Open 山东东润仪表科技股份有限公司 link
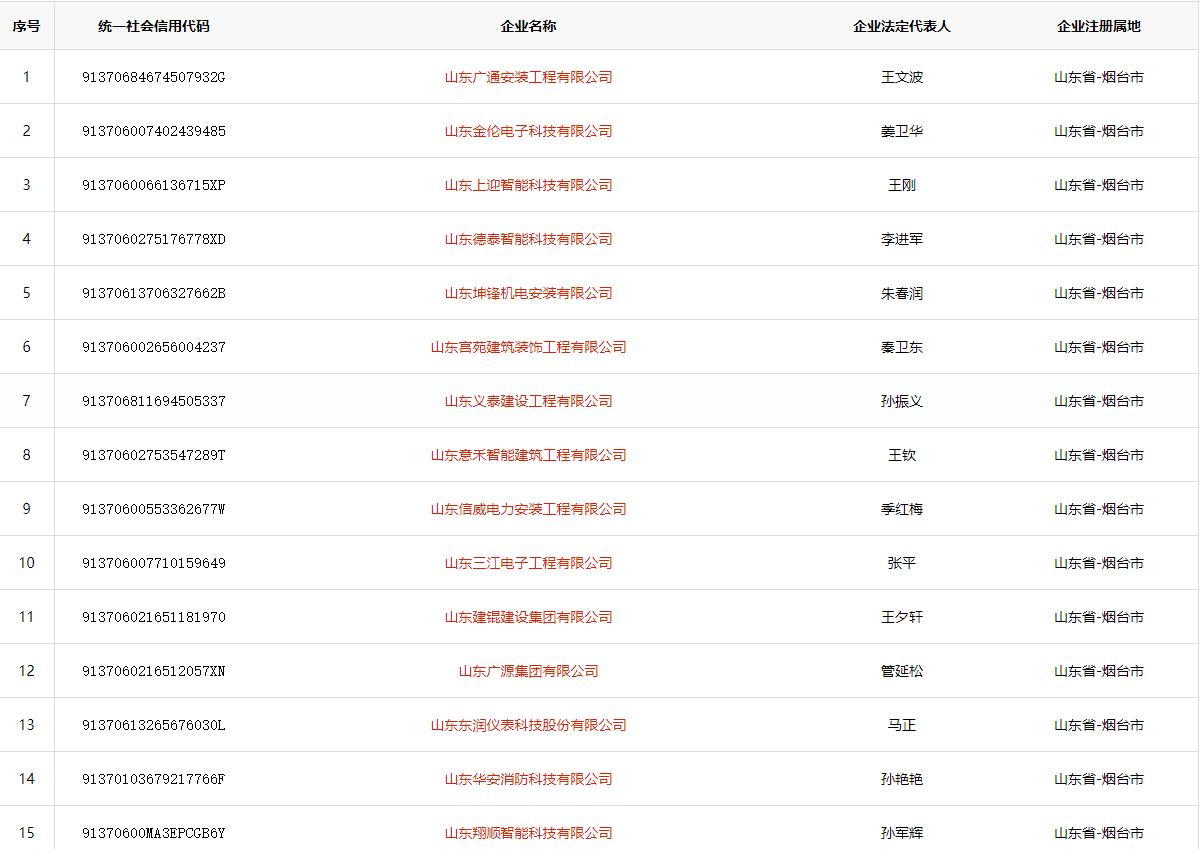The image size is (1200, 849). coord(528,725)
